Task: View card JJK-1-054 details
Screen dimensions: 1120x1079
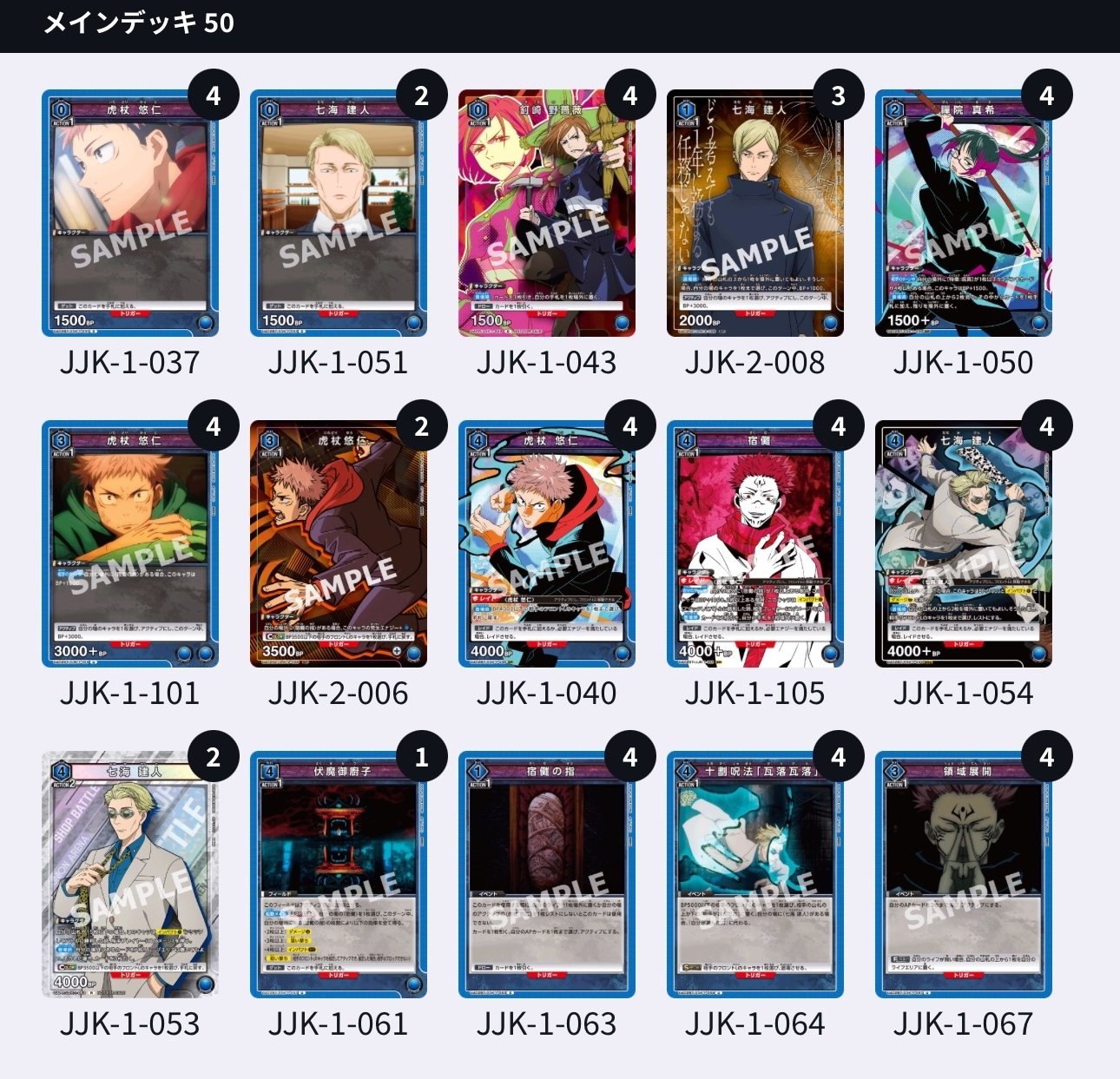Action: 964,544
